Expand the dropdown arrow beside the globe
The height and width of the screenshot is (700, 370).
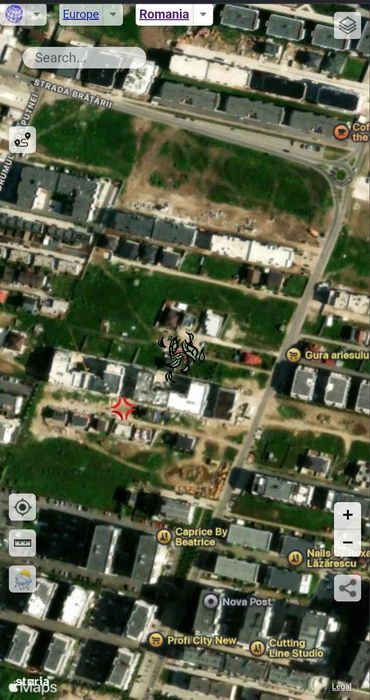[37, 15]
